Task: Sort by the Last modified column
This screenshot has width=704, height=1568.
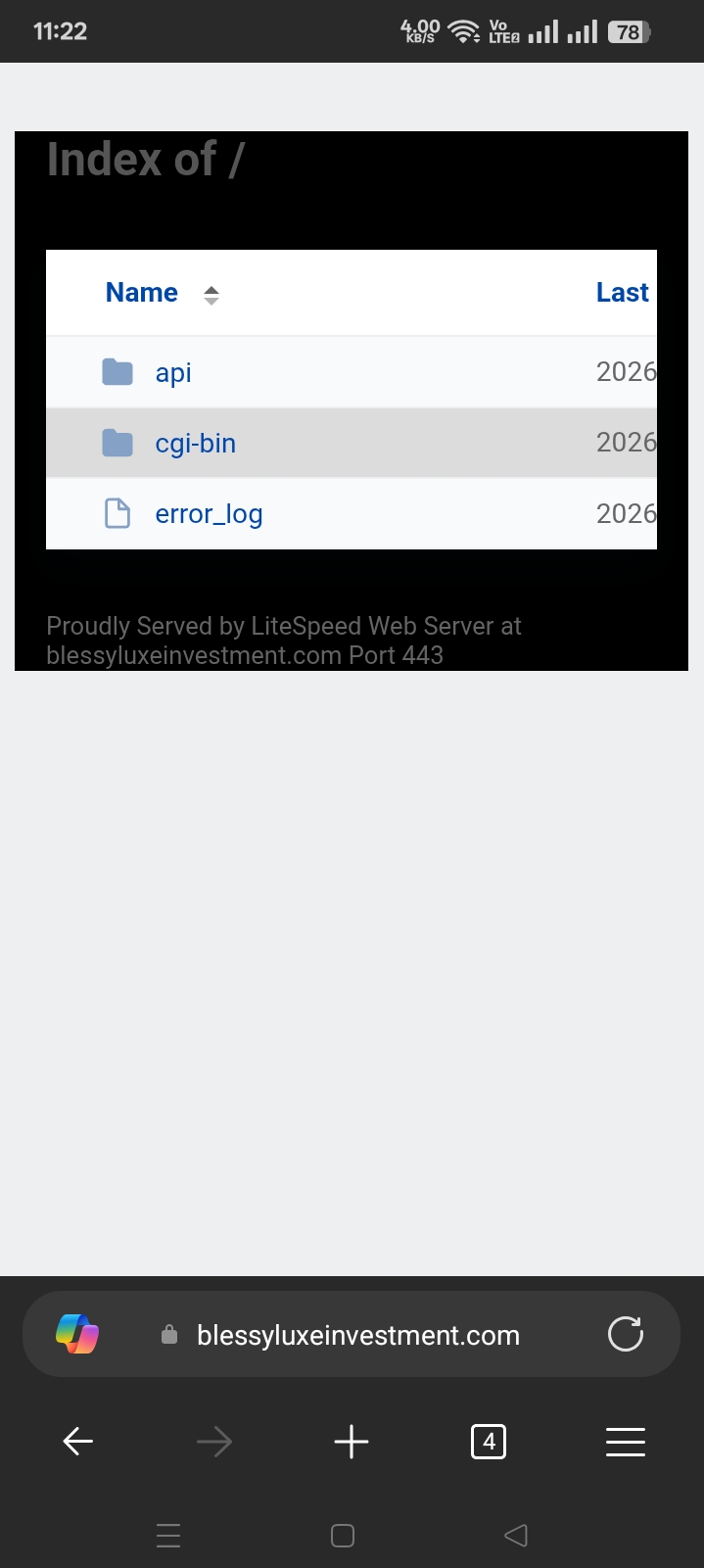Action: [x=625, y=293]
